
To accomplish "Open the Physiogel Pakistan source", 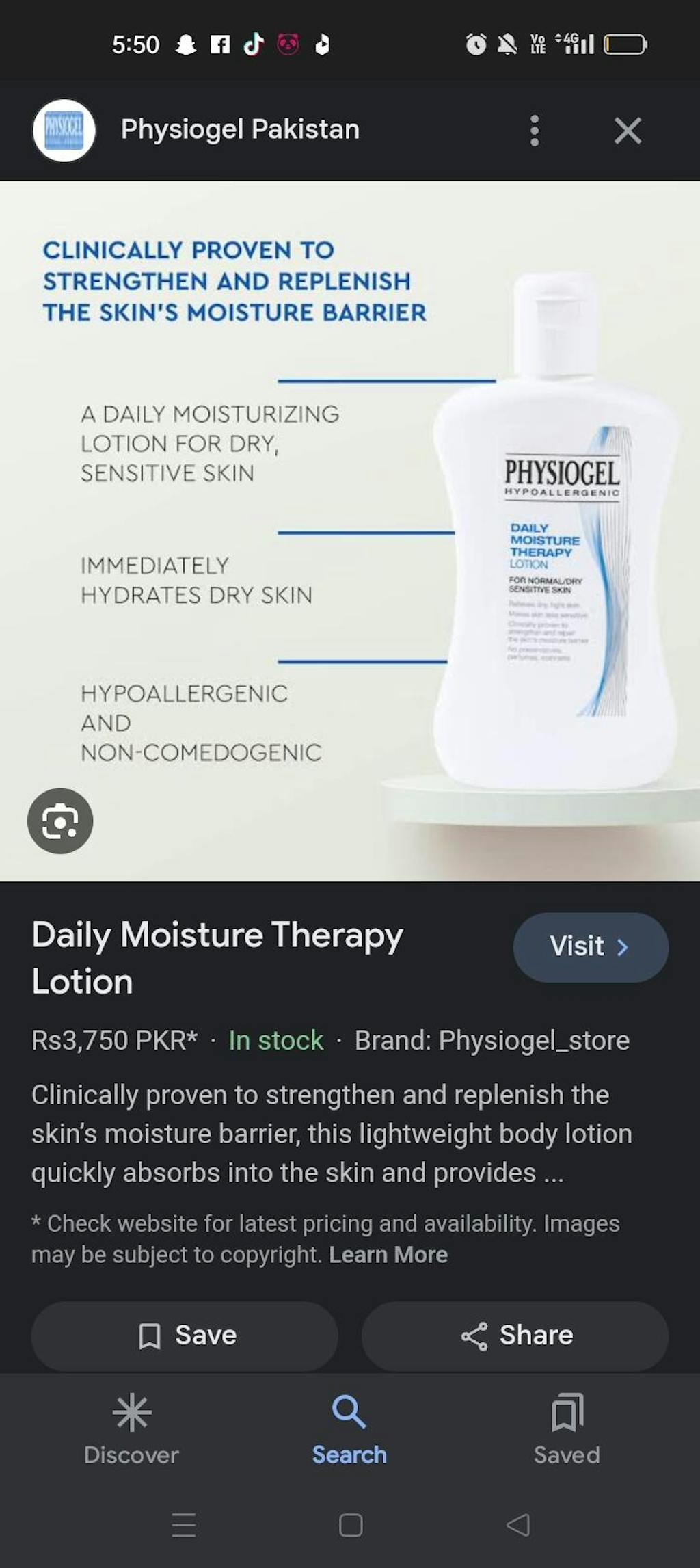I will pyautogui.click(x=239, y=130).
